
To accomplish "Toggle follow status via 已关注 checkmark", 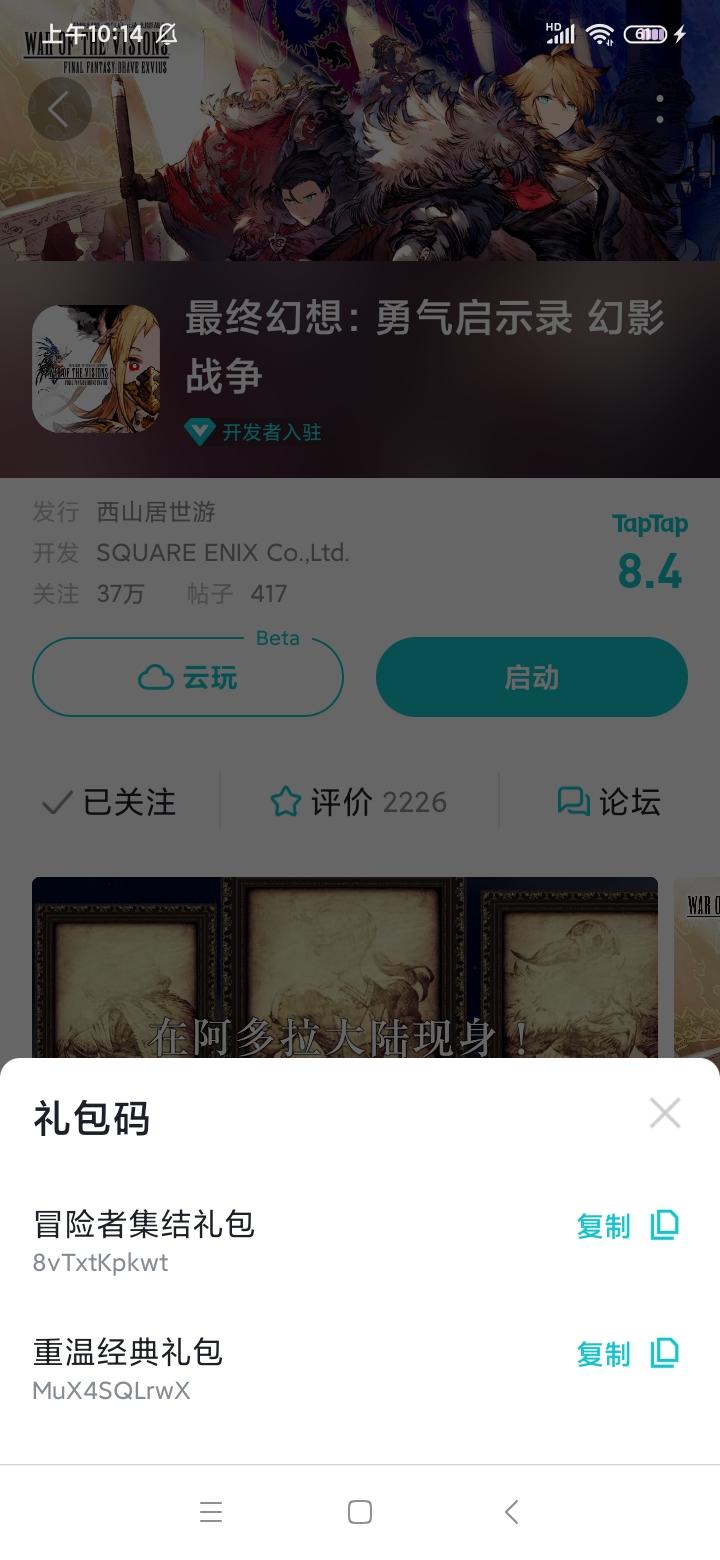I will point(57,802).
